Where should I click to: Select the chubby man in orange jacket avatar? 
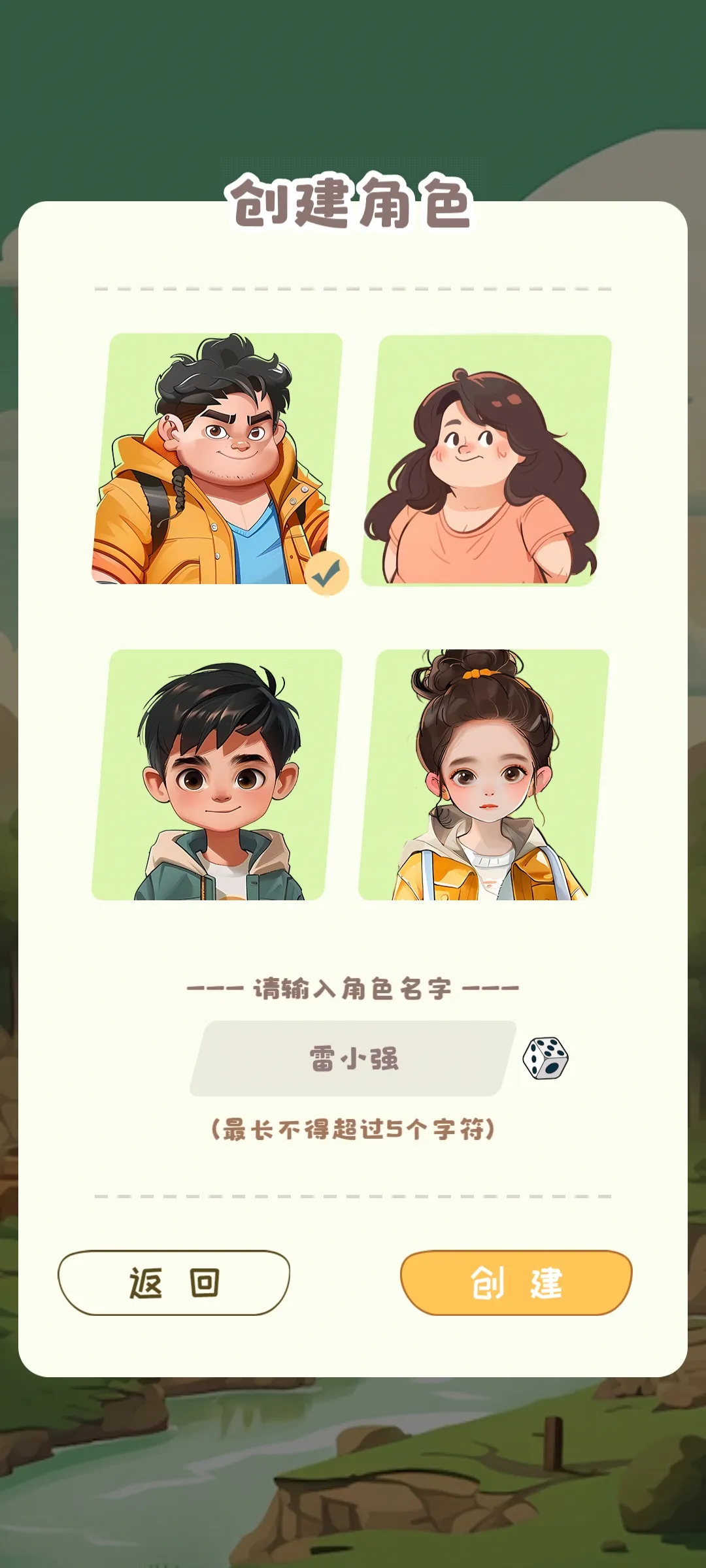click(217, 459)
